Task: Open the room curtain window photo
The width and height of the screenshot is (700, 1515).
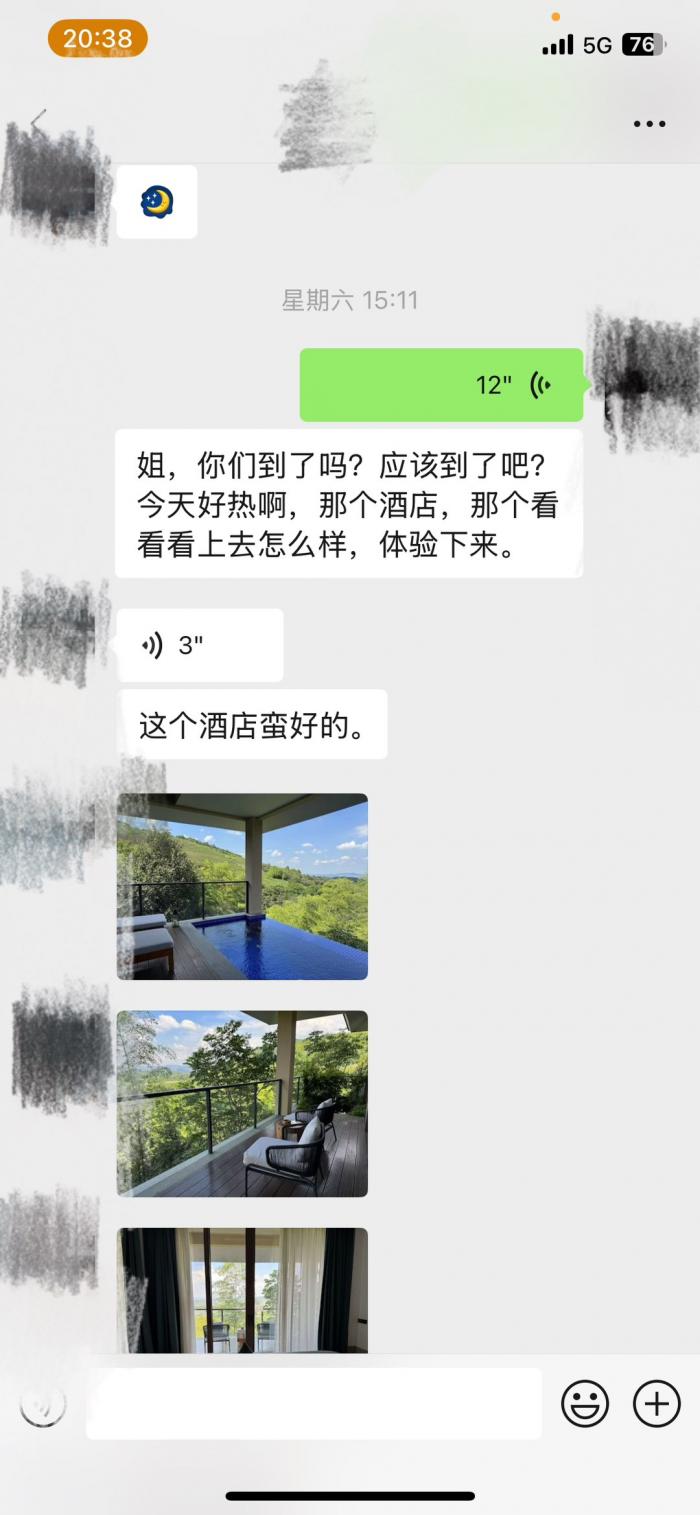Action: pos(242,1290)
